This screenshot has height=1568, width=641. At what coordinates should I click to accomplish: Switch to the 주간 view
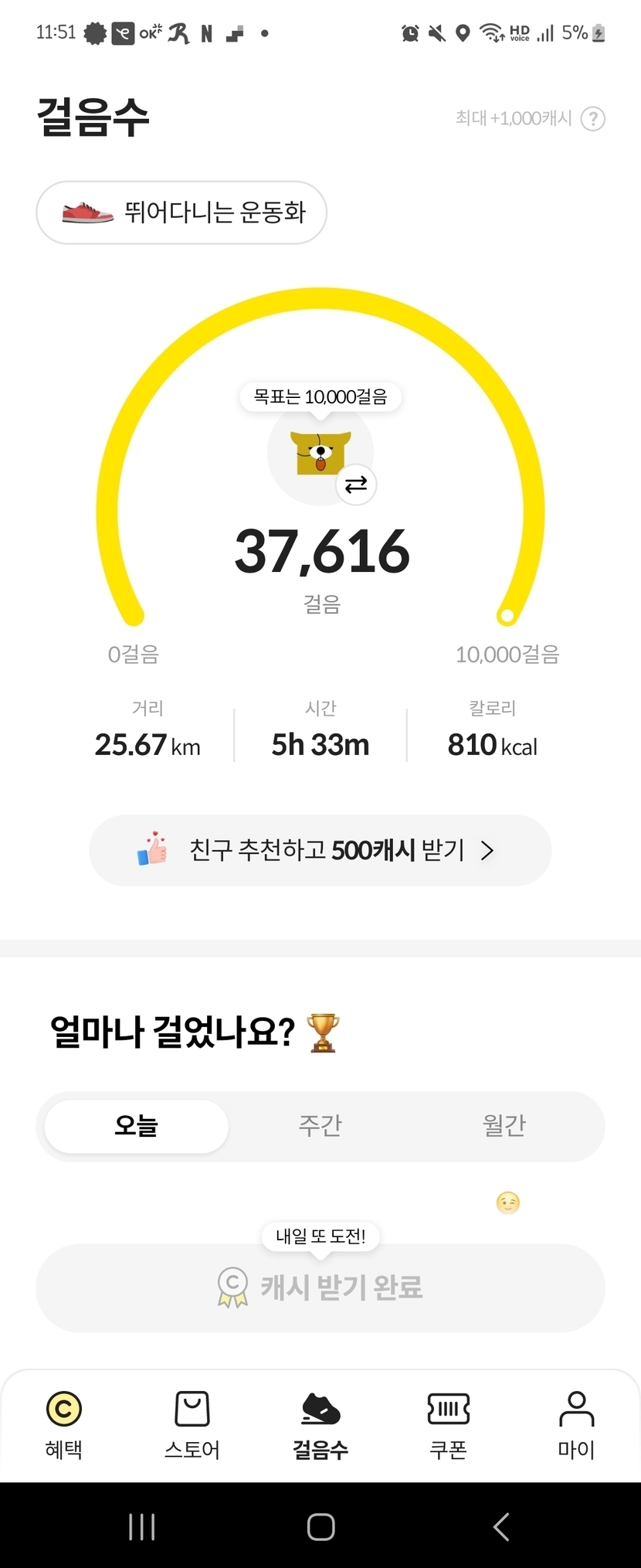320,1126
